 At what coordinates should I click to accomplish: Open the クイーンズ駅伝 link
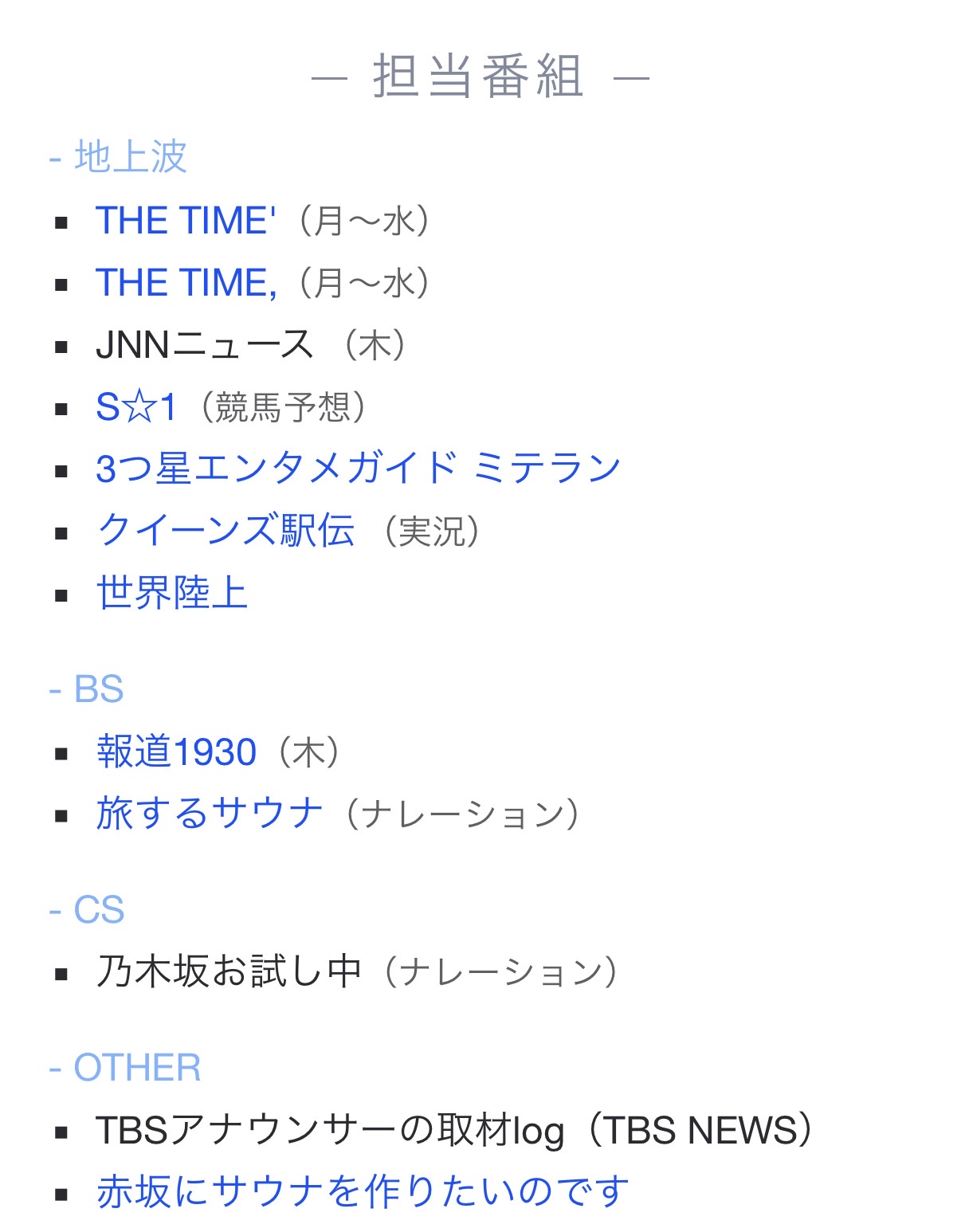[226, 531]
